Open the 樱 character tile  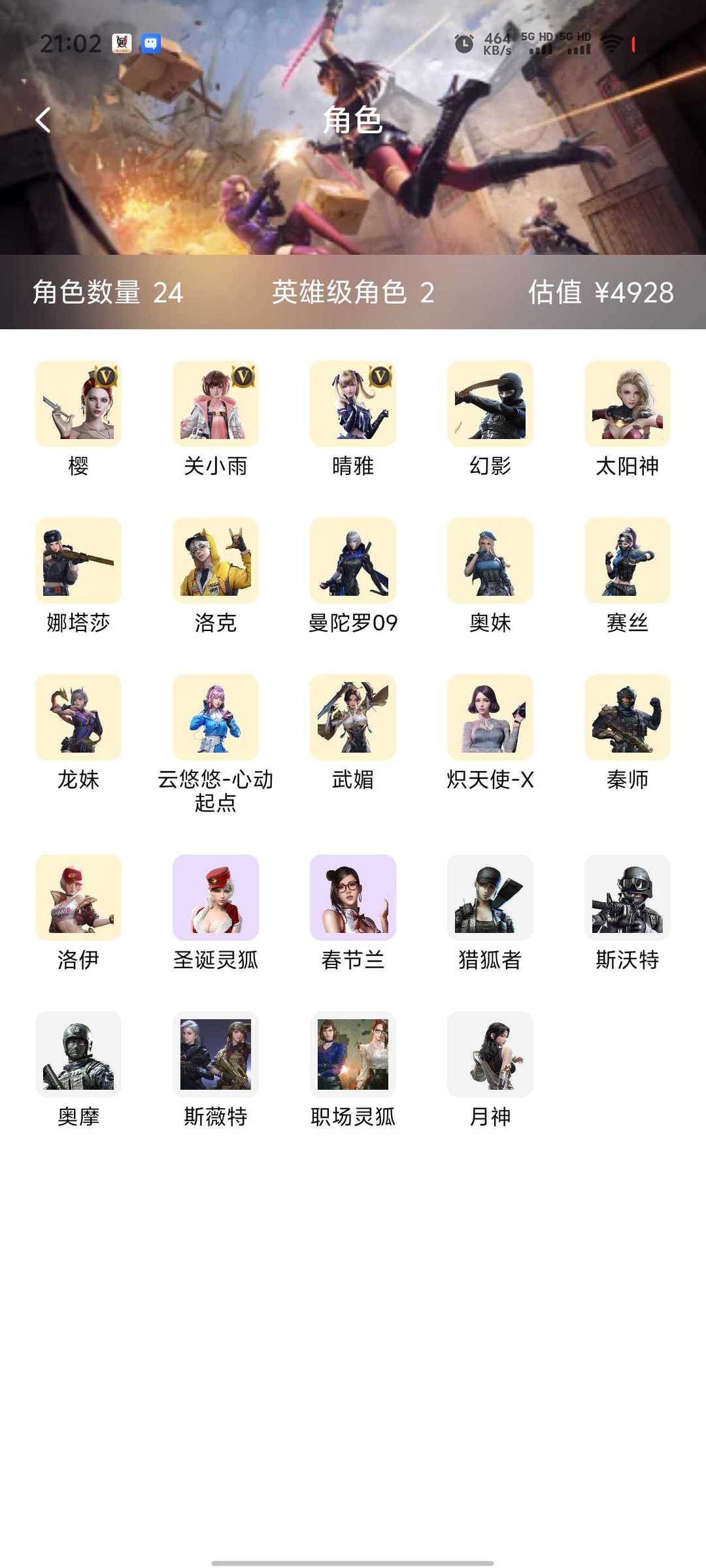coord(78,404)
